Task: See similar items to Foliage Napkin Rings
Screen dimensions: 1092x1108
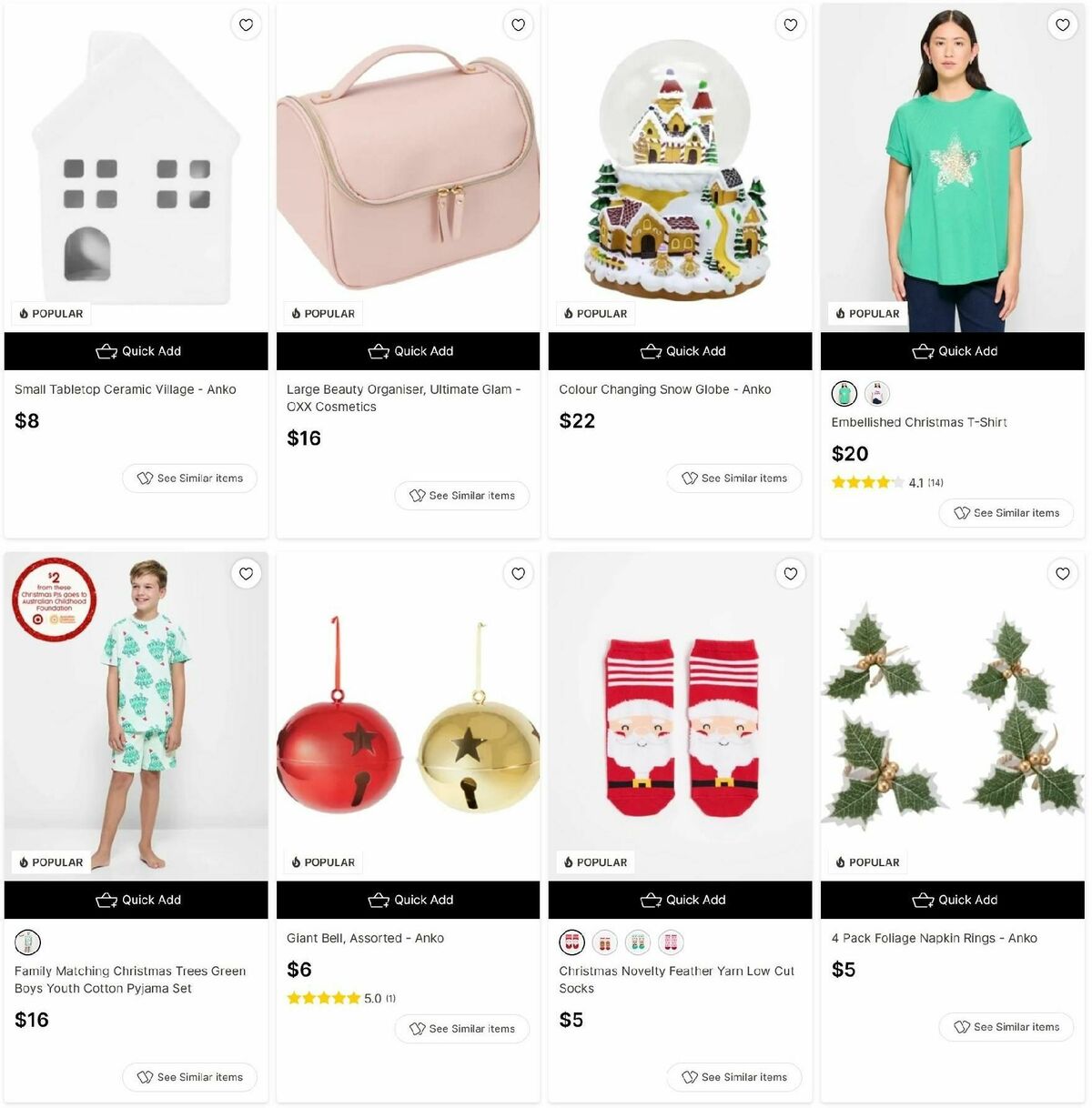Action: click(x=1006, y=1027)
